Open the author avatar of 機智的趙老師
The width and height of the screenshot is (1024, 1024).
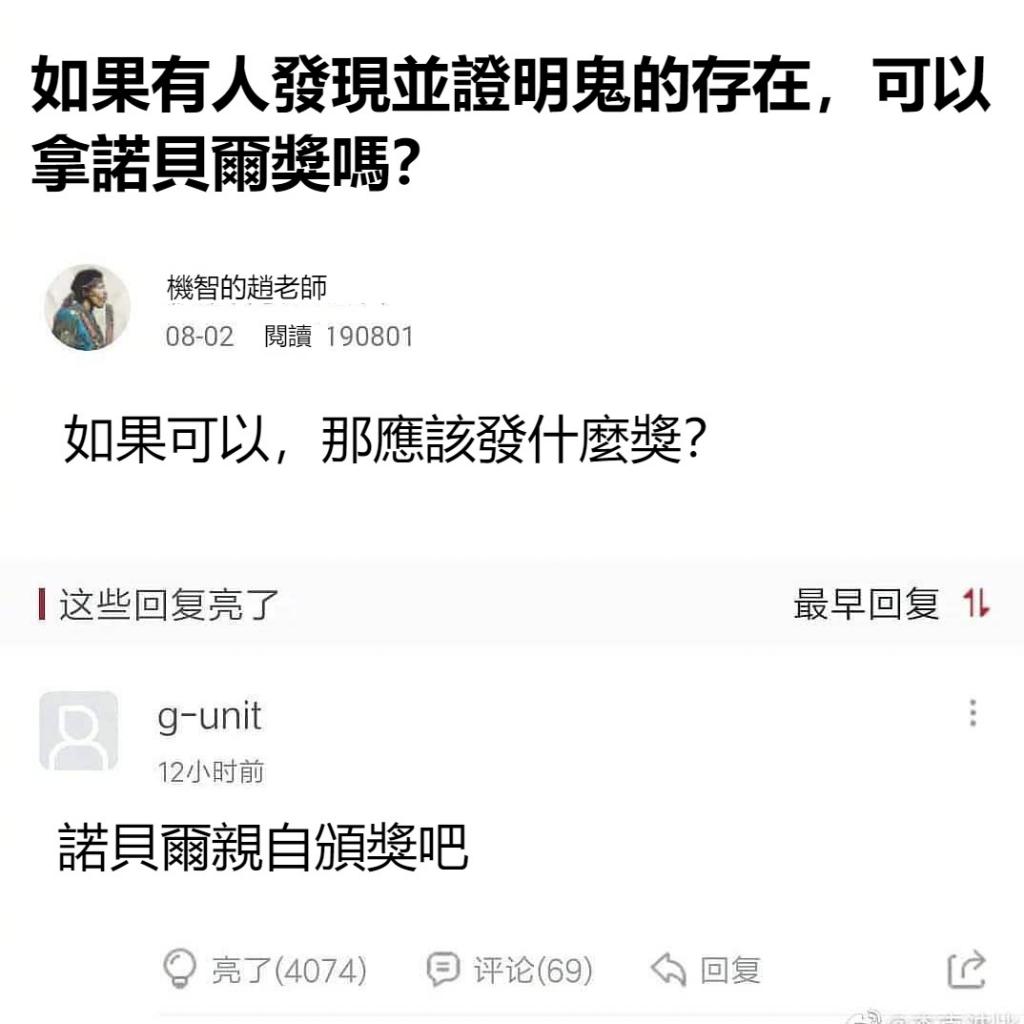[89, 308]
